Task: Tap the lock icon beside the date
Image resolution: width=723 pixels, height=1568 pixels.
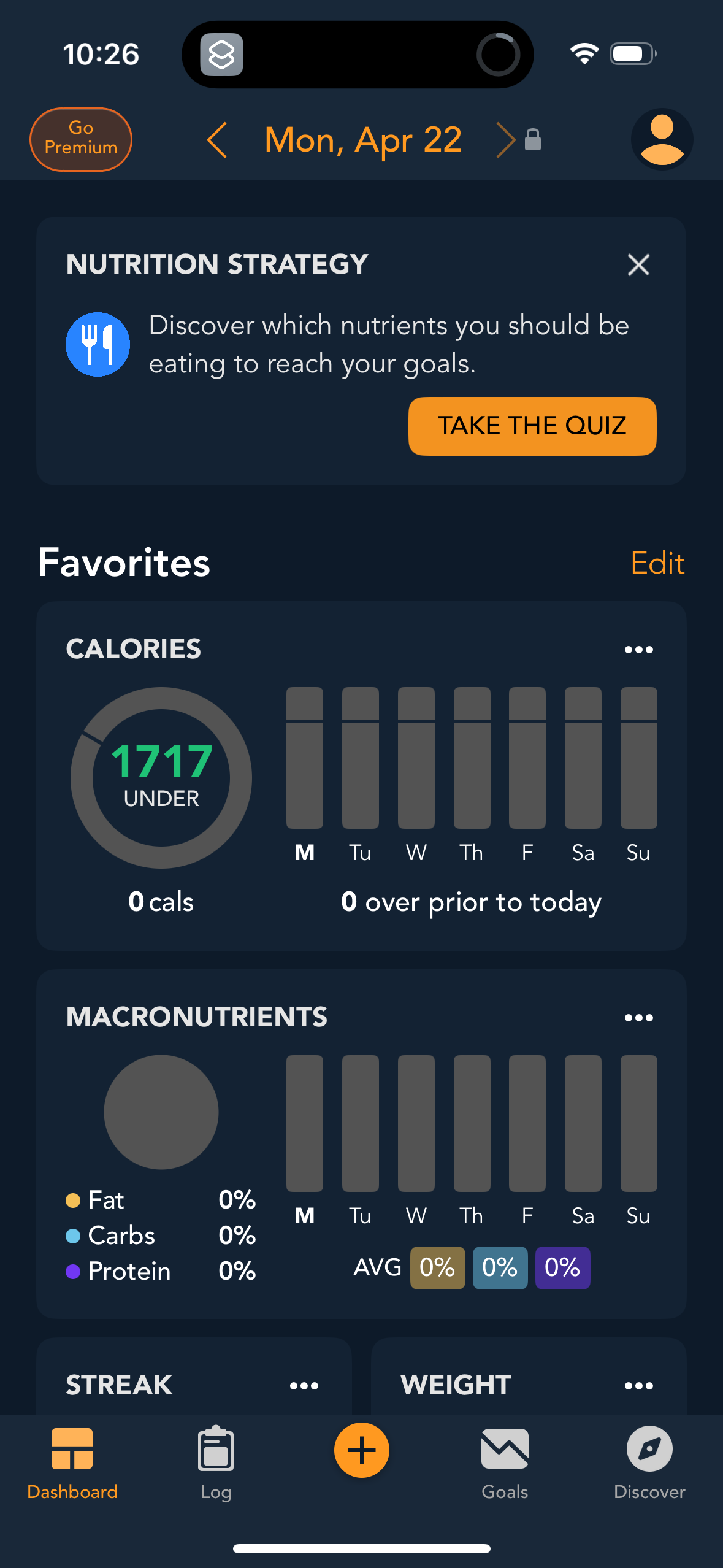Action: pyautogui.click(x=532, y=140)
